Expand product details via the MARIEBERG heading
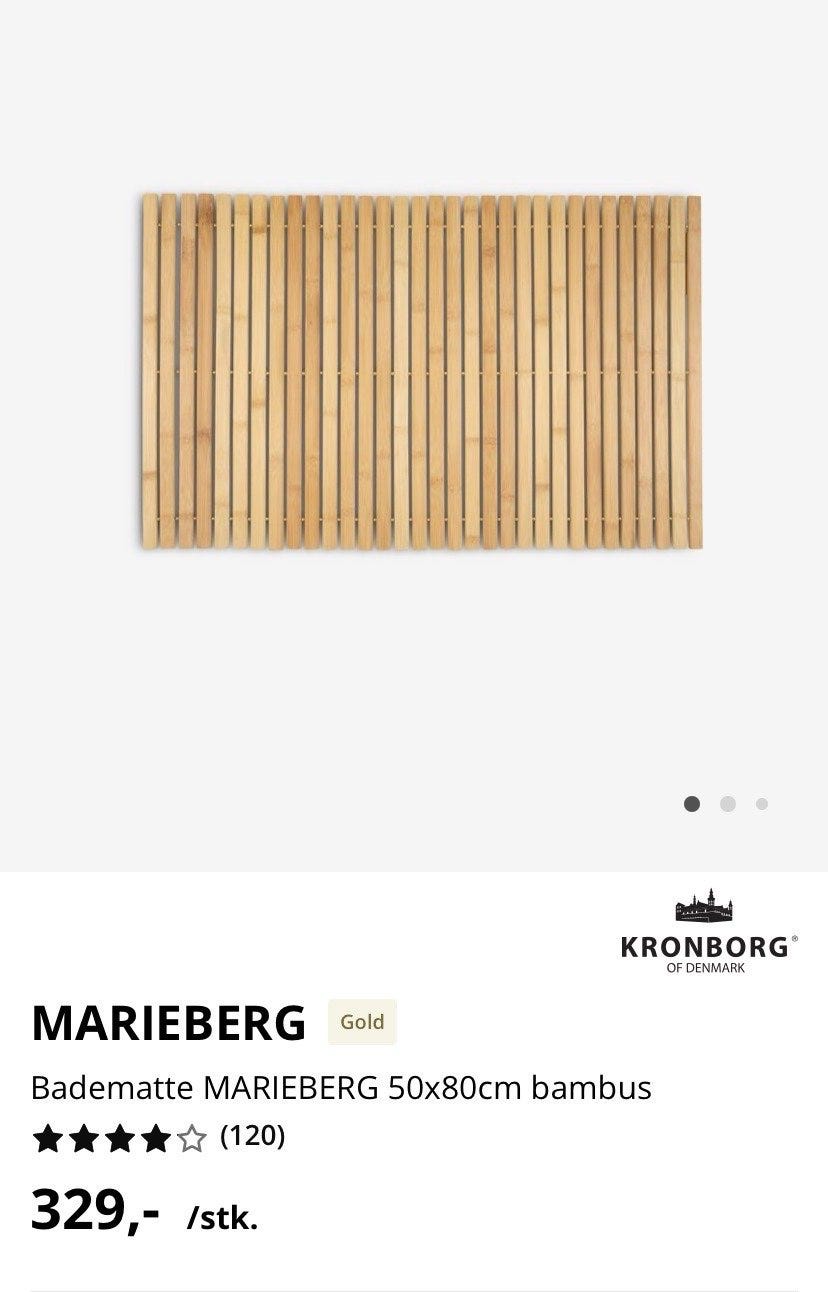Screen dimensions: 828x1292 pos(168,1022)
